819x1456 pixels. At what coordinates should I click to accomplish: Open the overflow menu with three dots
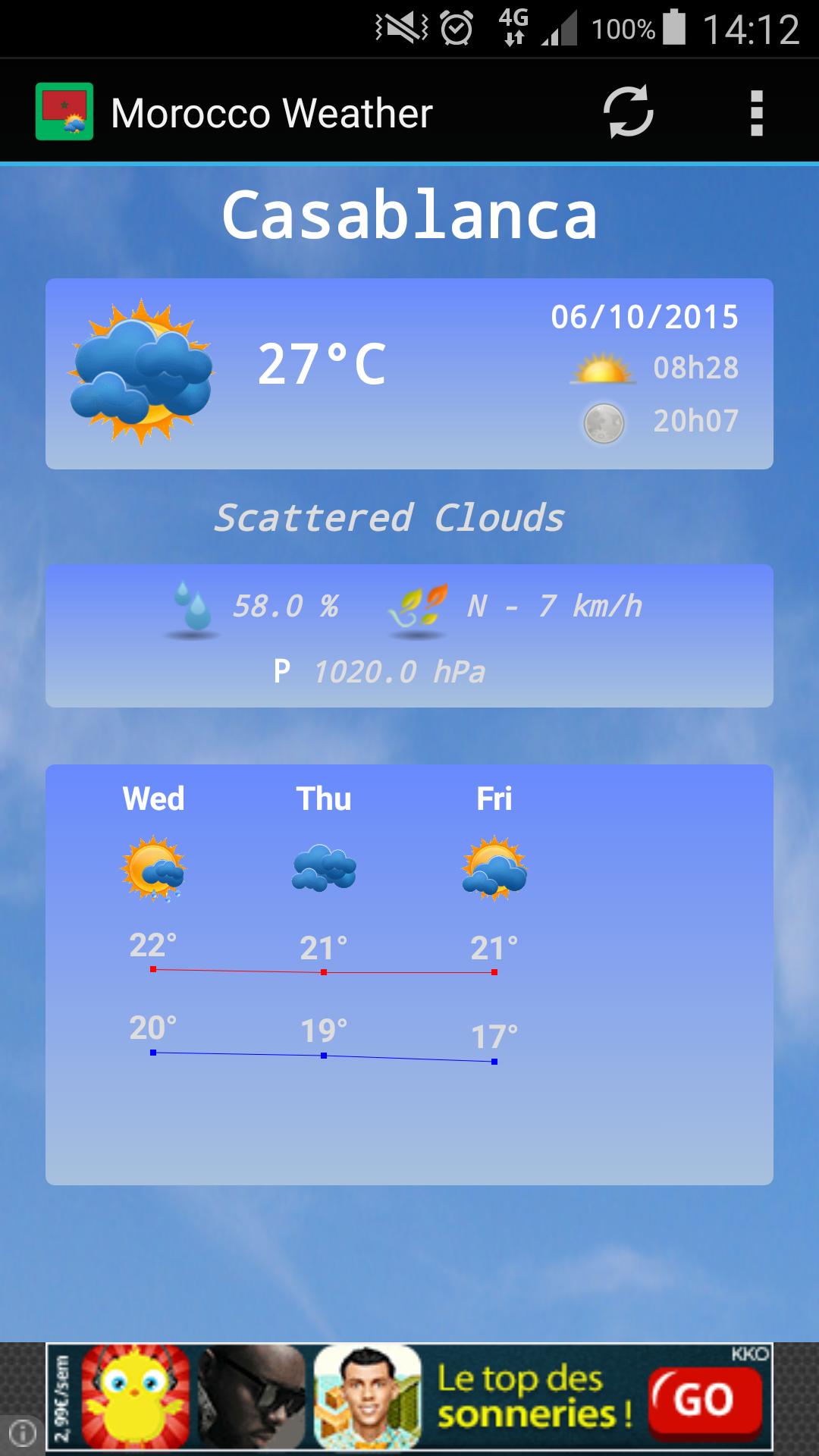coord(755,112)
